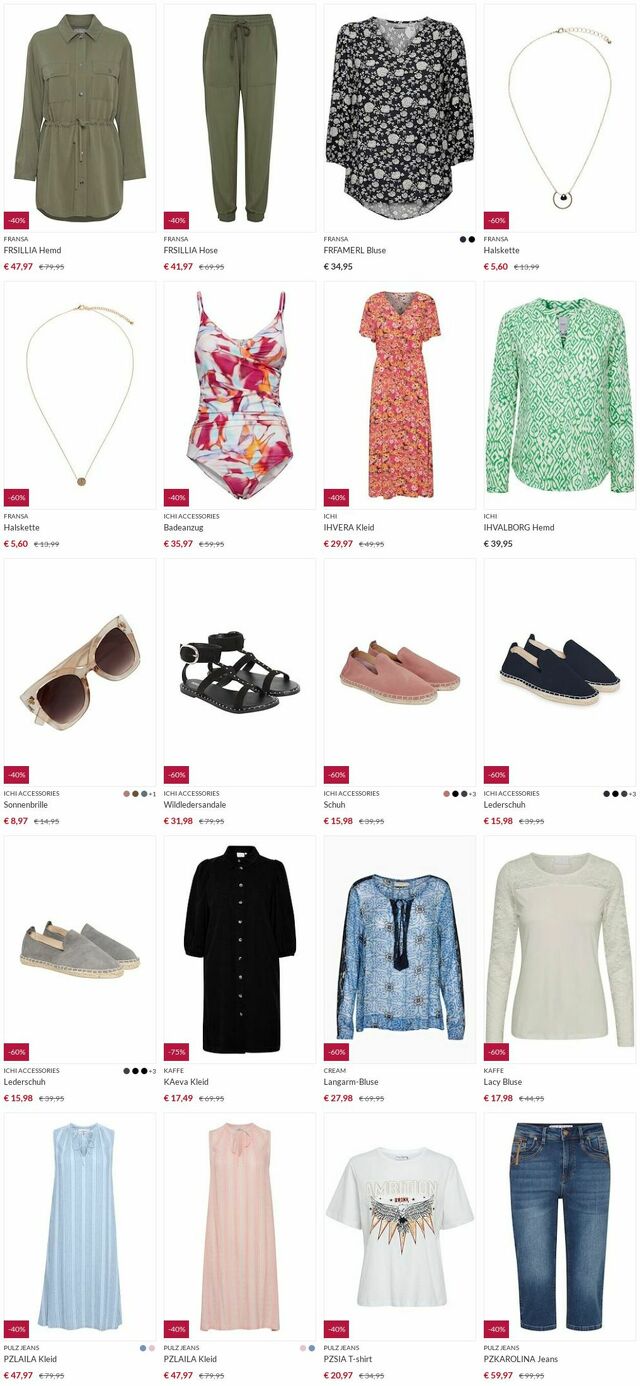Image resolution: width=640 pixels, height=1386 pixels.
Task: Open the Kaffe Lacy Bluse
Action: (x=560, y=949)
